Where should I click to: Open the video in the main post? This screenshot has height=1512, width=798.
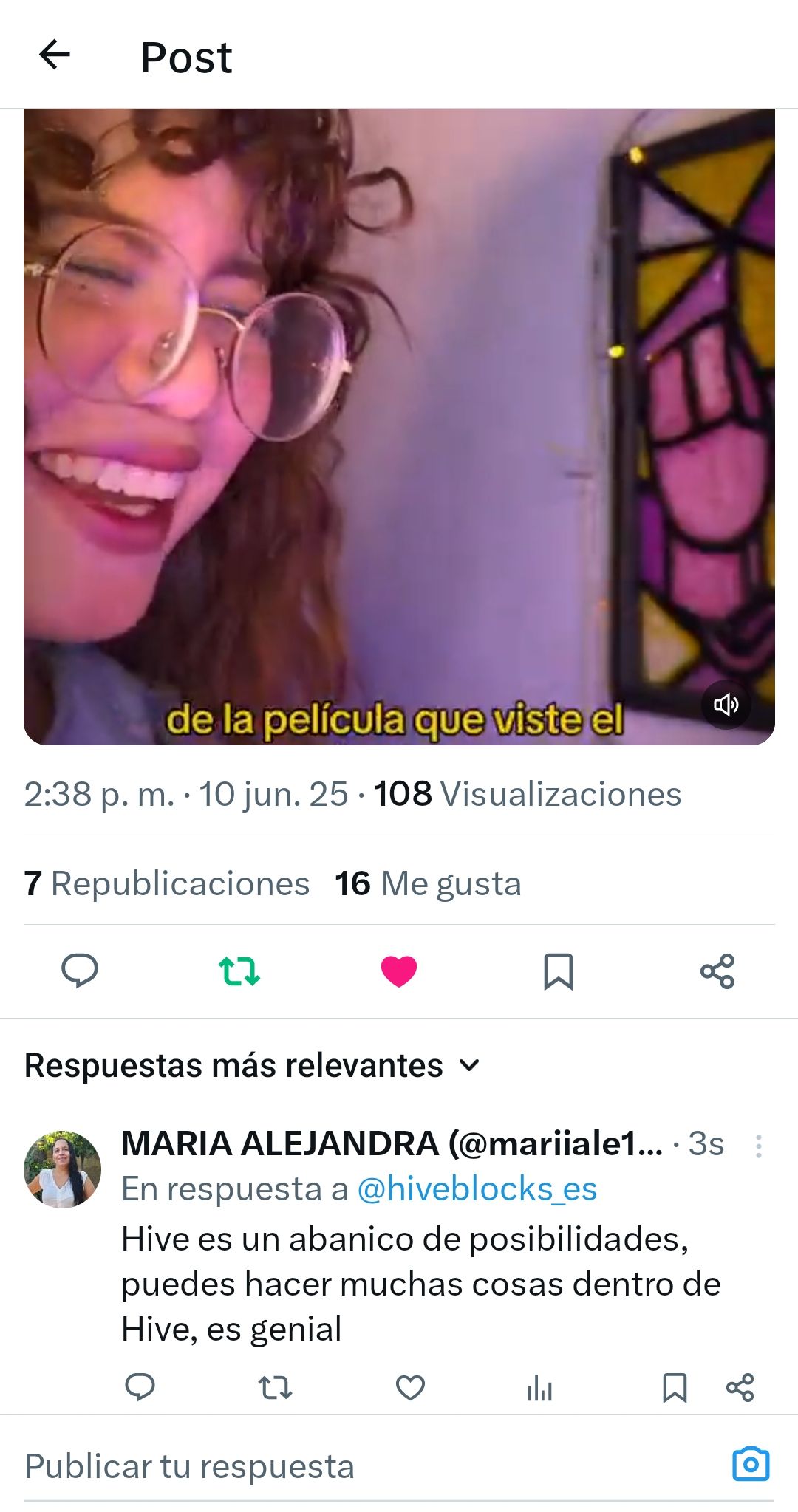click(399, 426)
